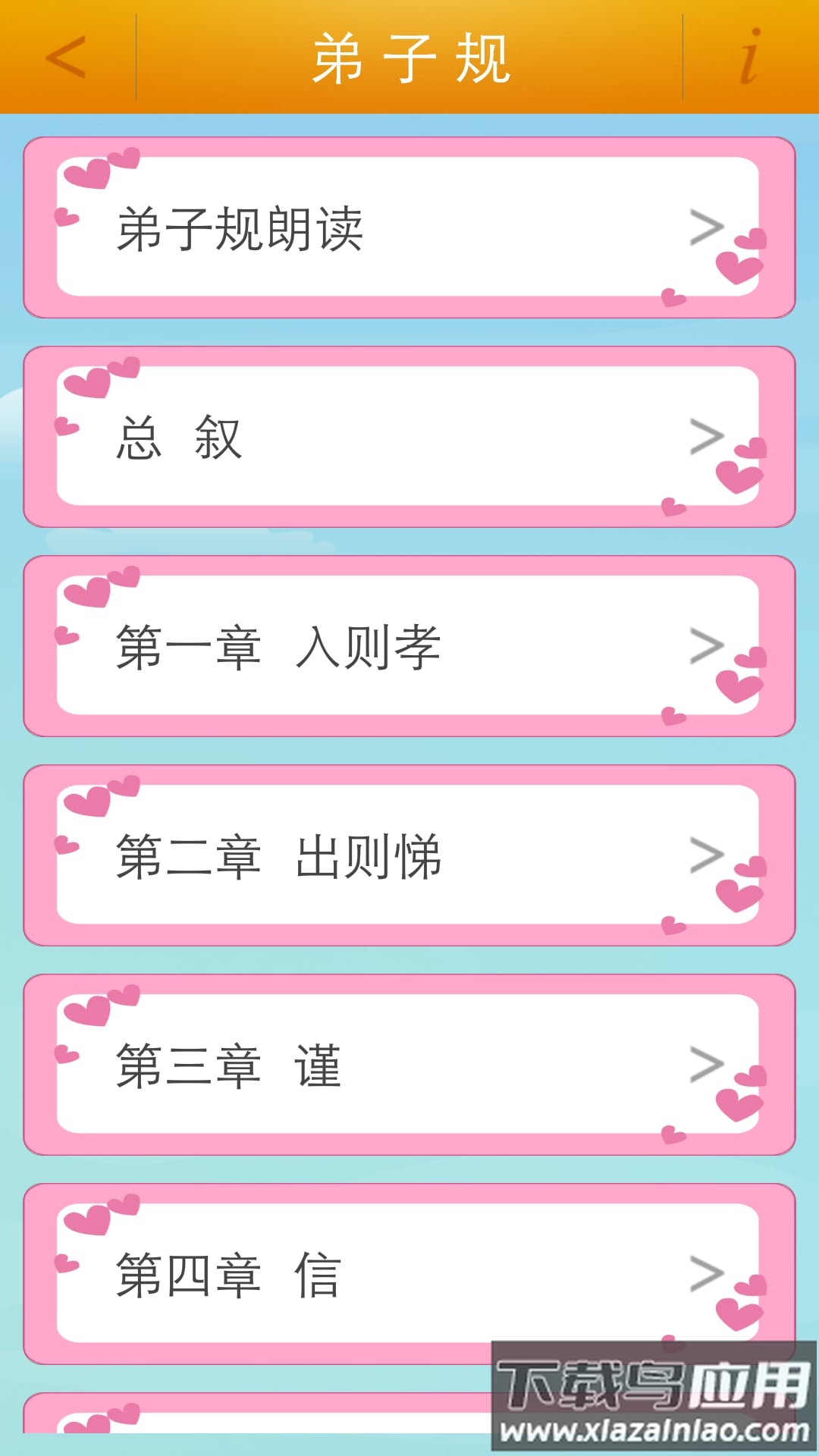Open the info icon in the header
The height and width of the screenshot is (1456, 819).
pos(749,58)
